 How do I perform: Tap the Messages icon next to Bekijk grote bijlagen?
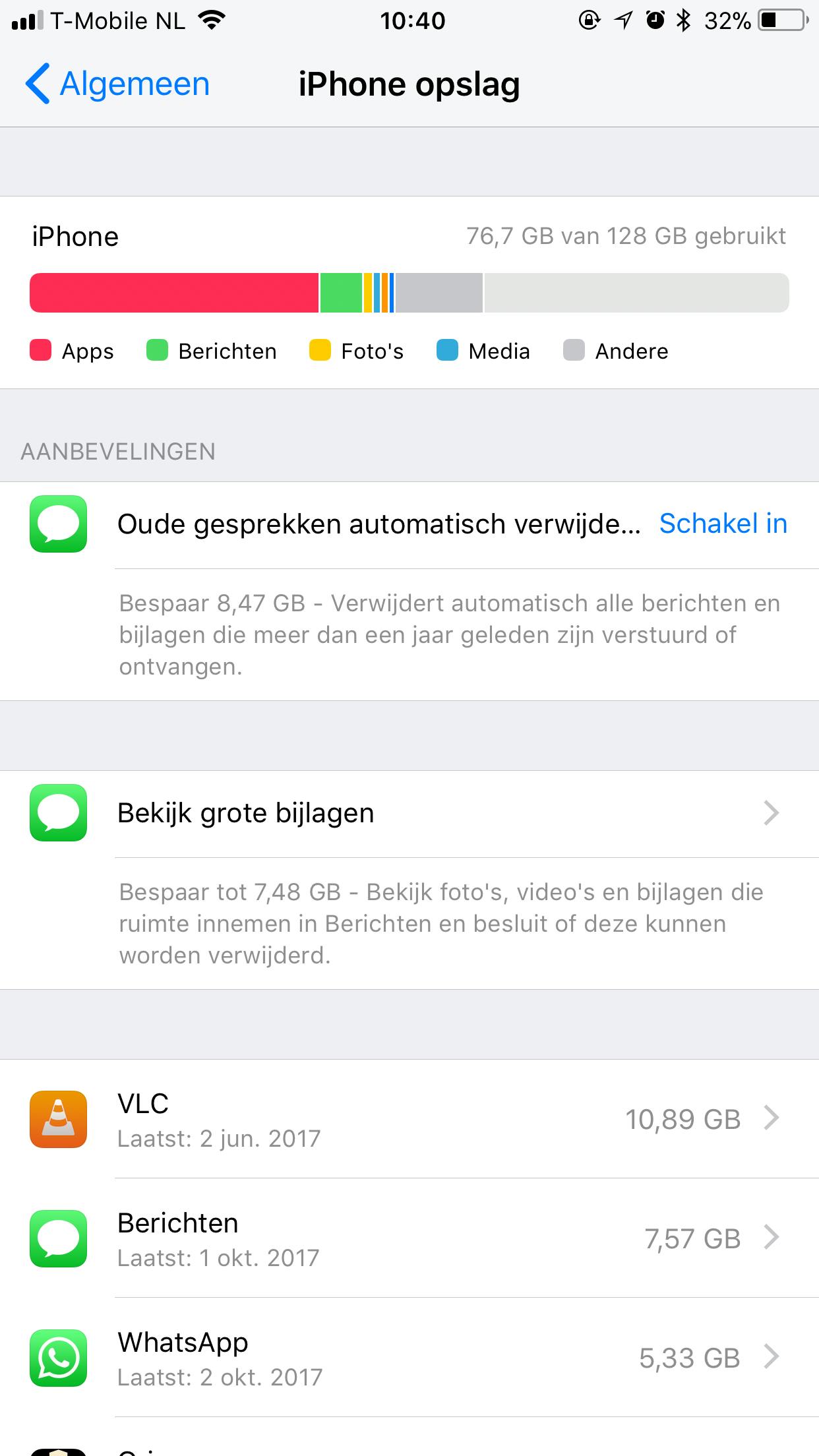(x=58, y=813)
